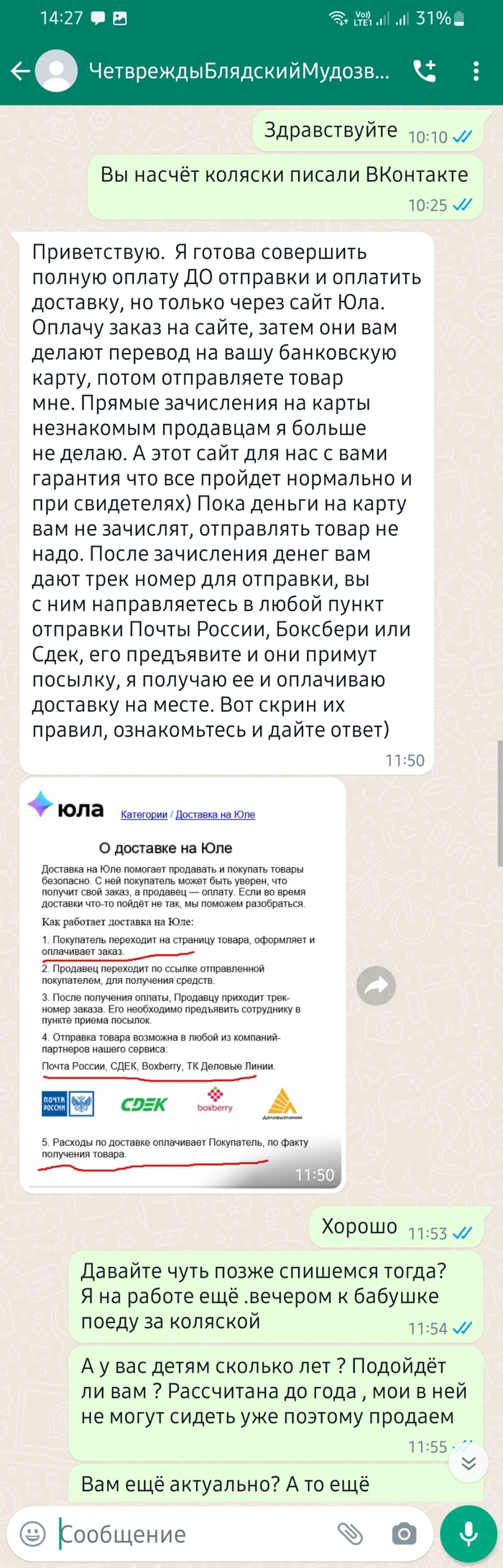Screen dimensions: 503x1568
Task: Attach a file with the paperclip
Action: 350,1534
